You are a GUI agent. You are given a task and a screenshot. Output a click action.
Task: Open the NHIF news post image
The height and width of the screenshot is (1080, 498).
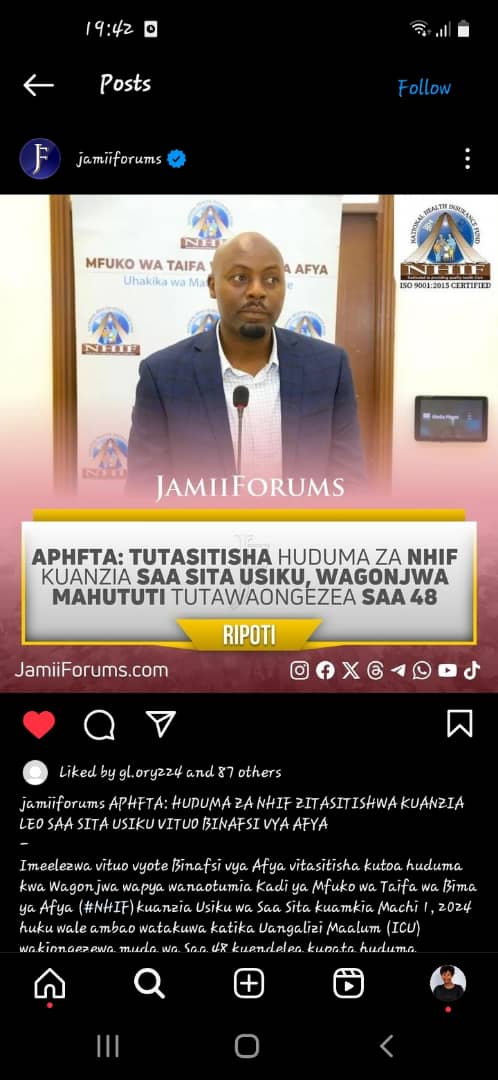click(249, 444)
